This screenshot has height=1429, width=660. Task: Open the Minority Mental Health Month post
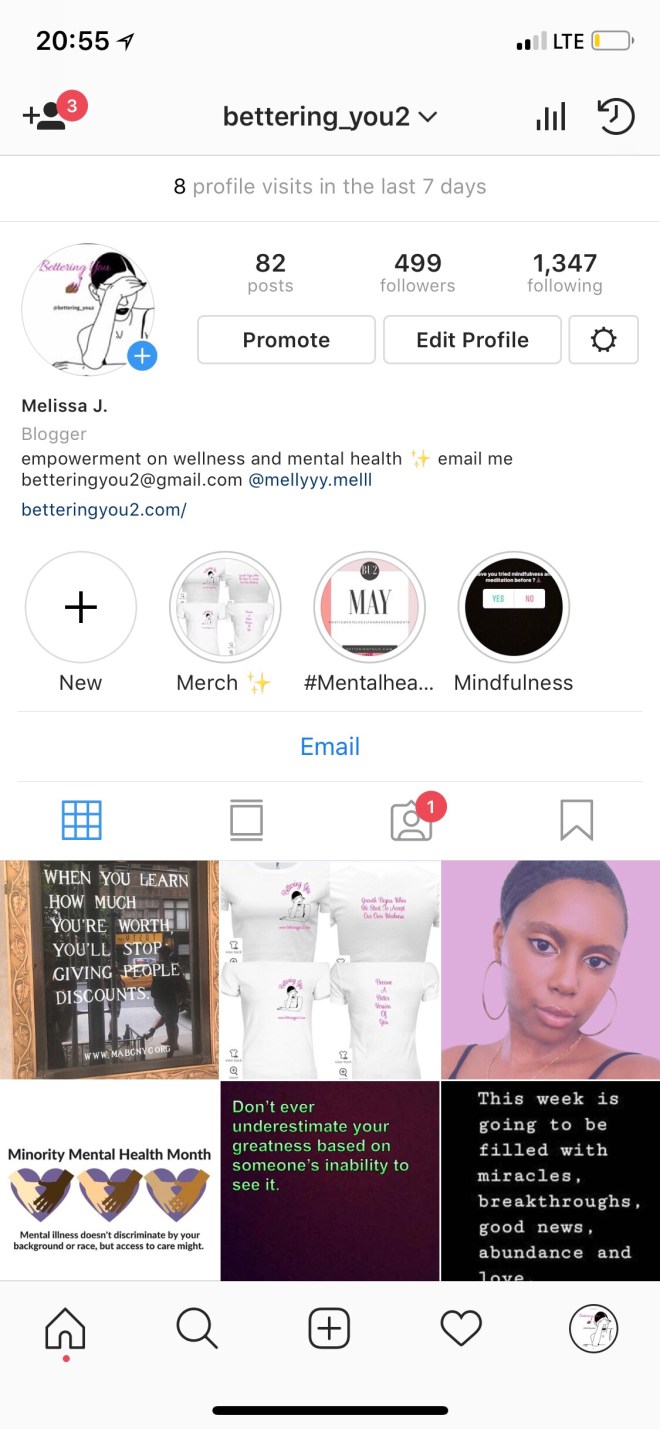109,1180
